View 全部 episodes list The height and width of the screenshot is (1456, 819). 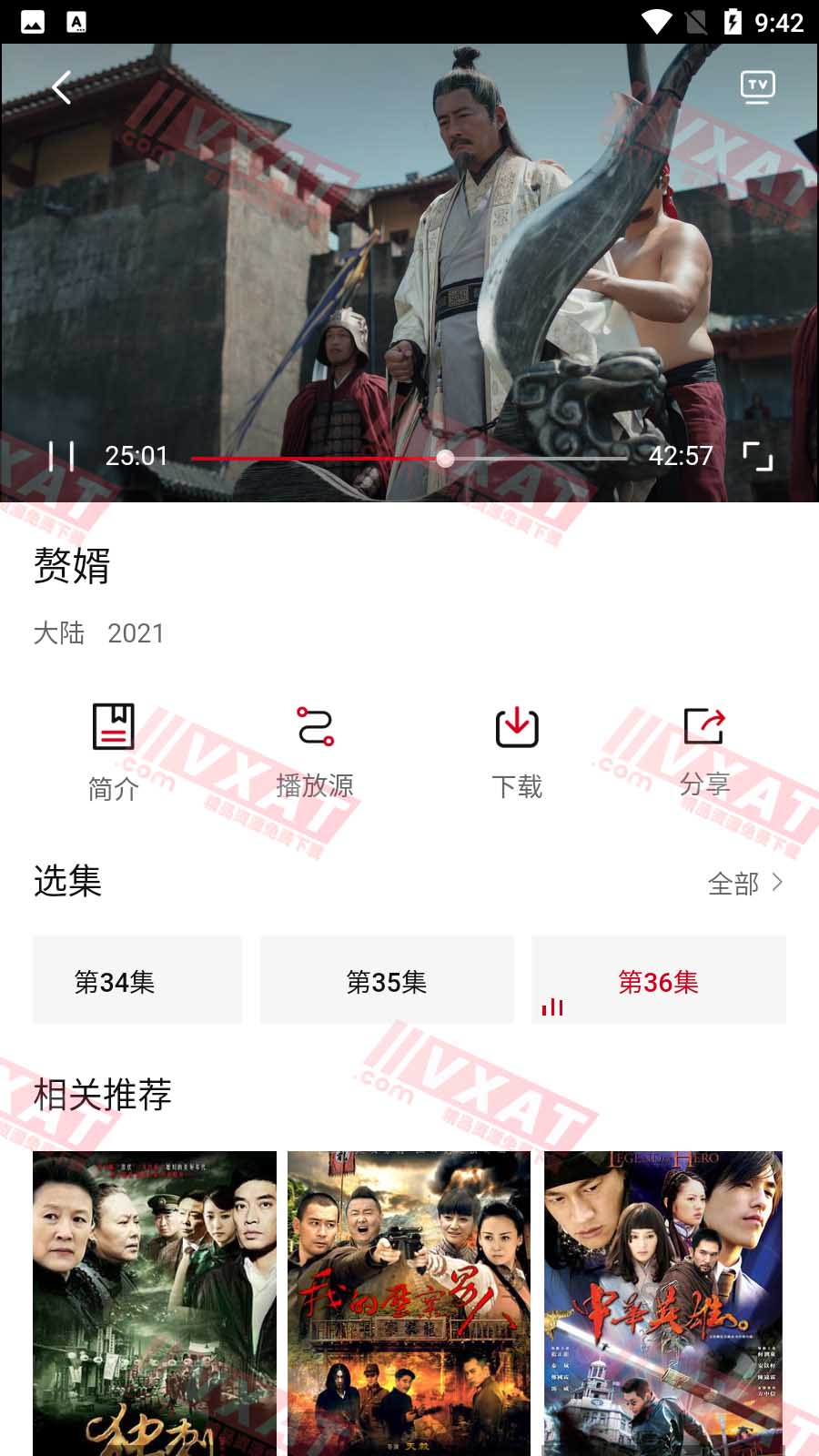tap(744, 883)
